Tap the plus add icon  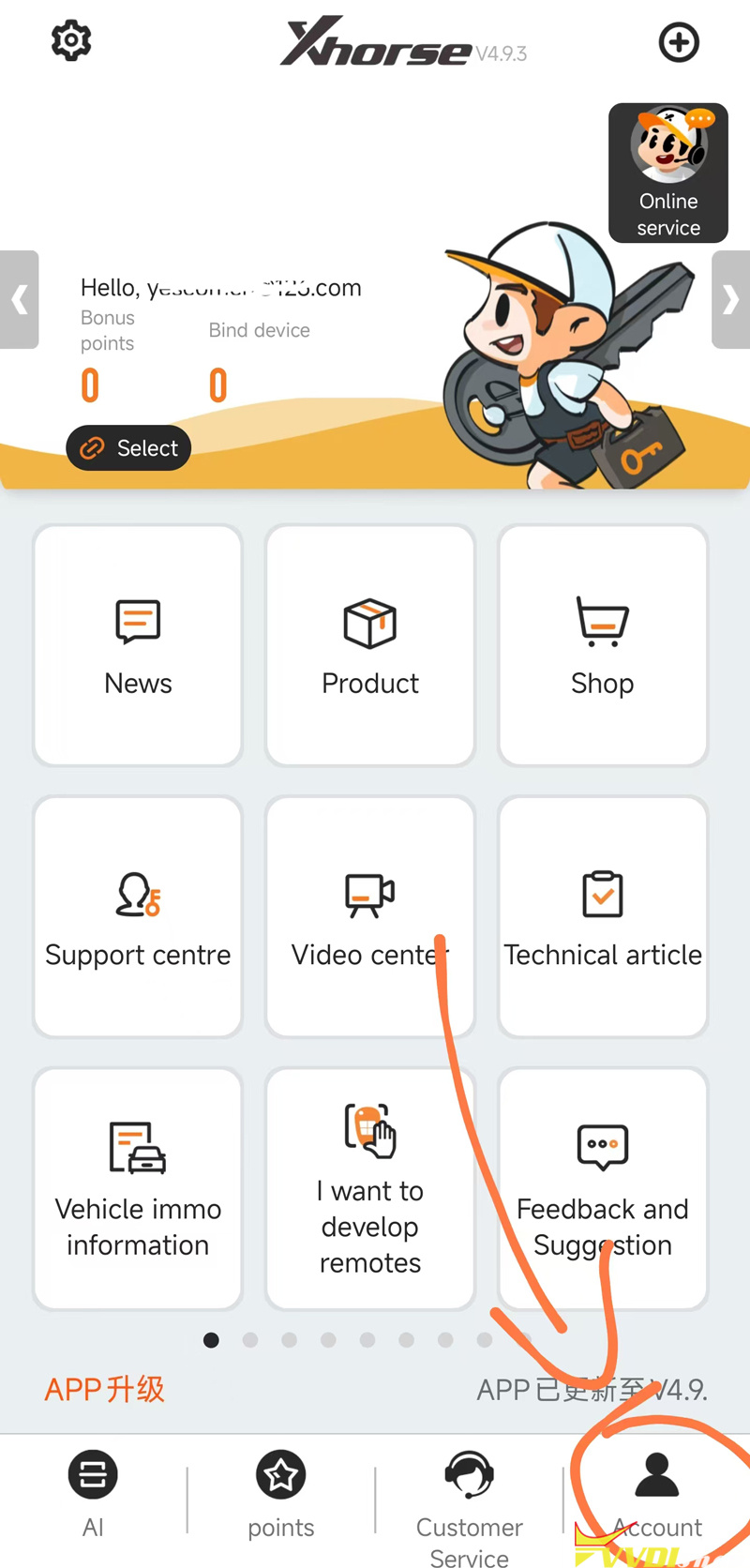[679, 42]
